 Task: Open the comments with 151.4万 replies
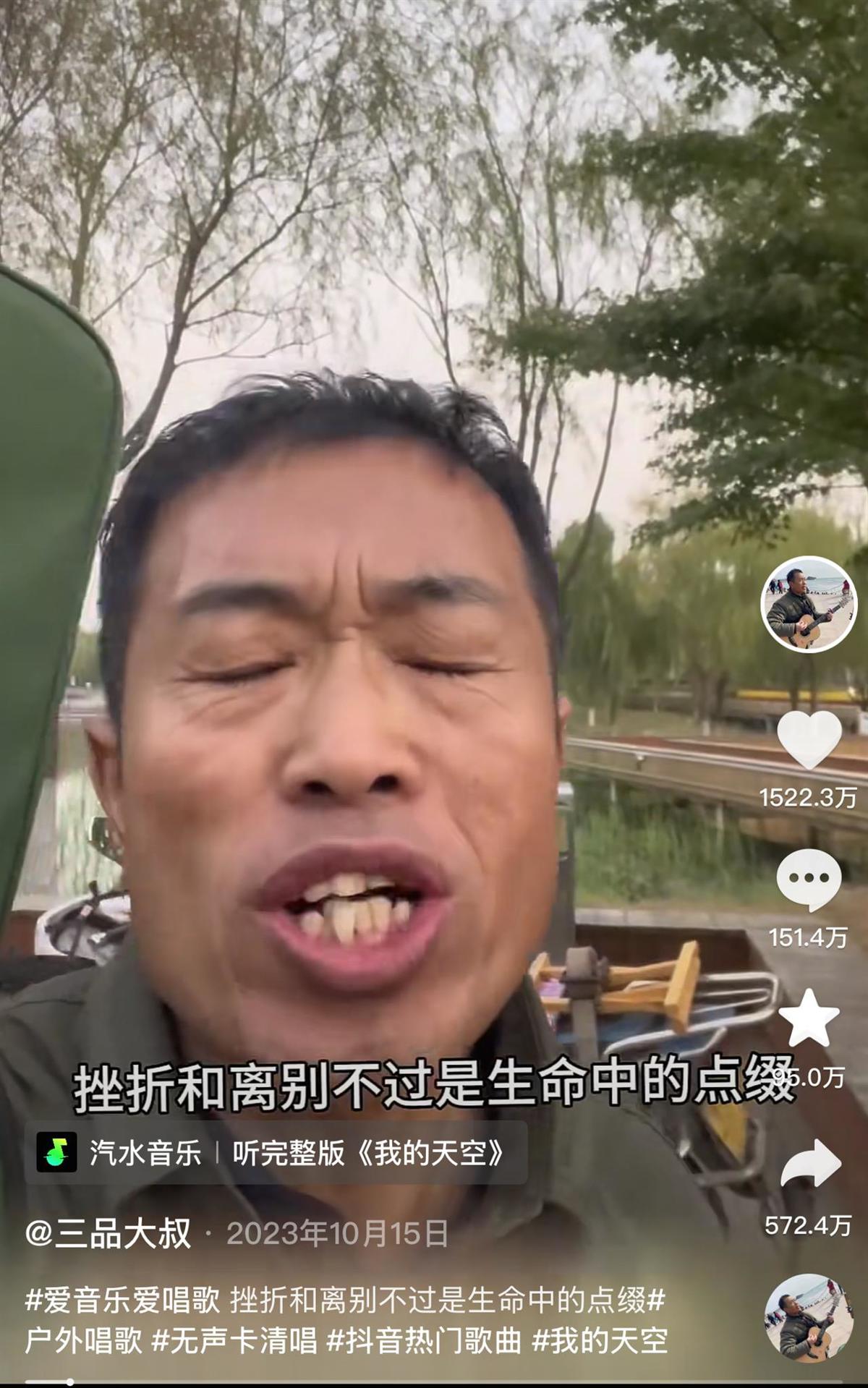click(x=808, y=880)
